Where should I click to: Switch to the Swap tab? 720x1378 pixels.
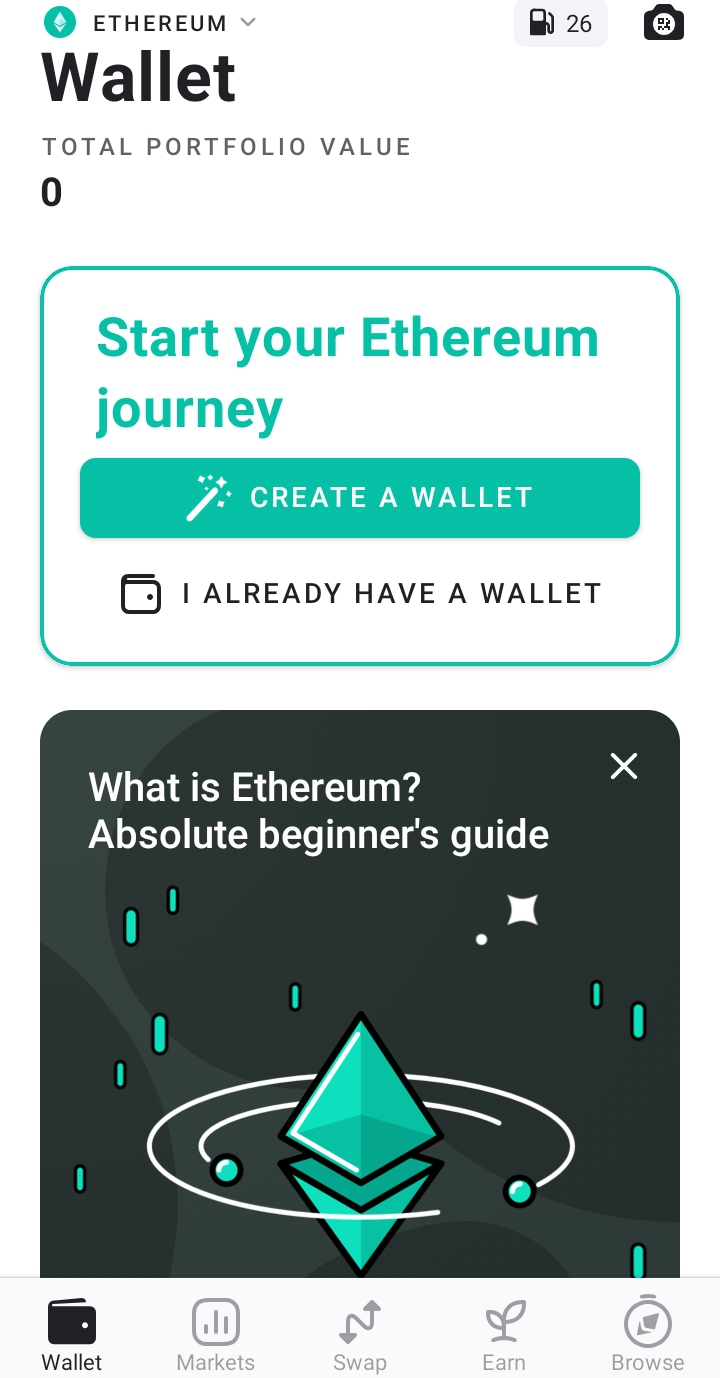(360, 1334)
